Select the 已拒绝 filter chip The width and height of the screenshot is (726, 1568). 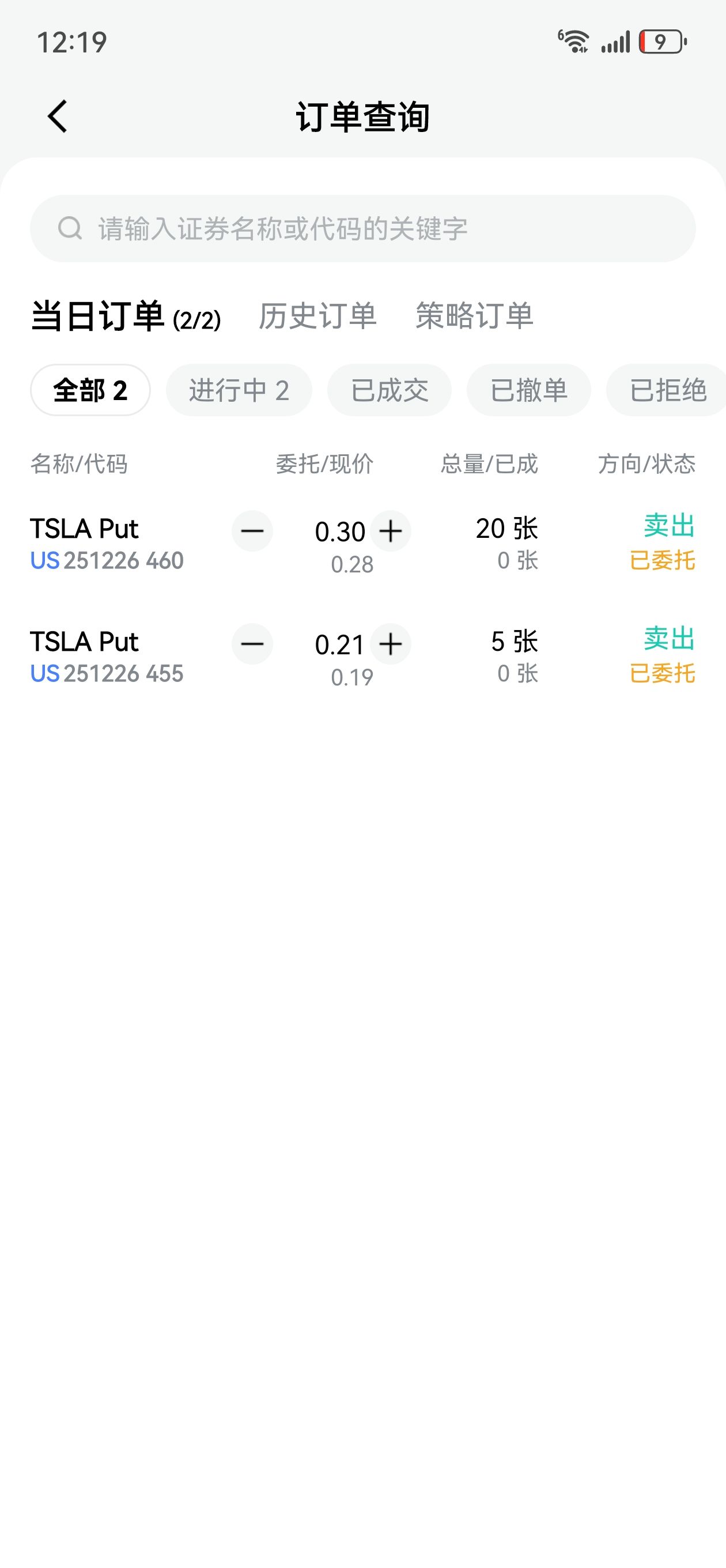click(667, 390)
